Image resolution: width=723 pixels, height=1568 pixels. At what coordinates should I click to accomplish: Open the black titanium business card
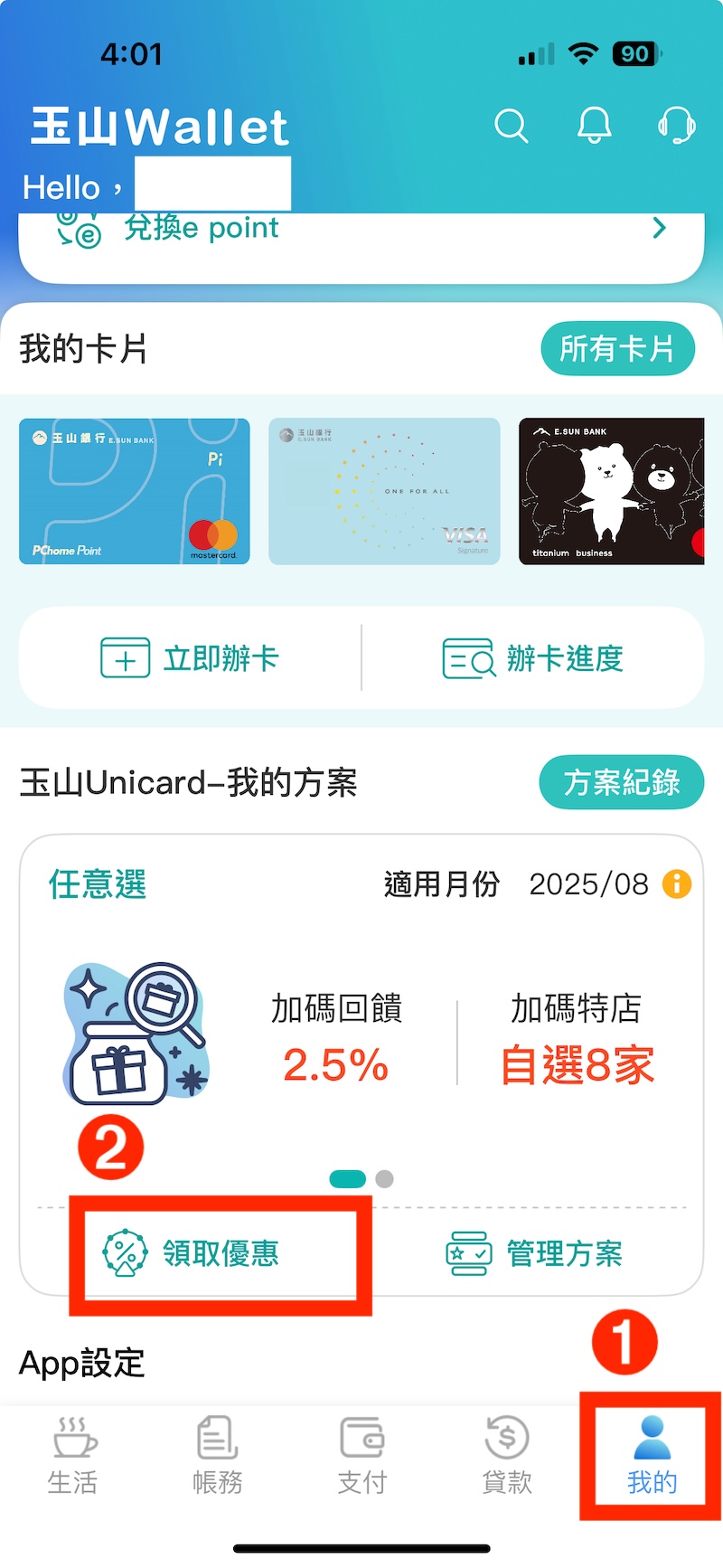click(x=611, y=491)
